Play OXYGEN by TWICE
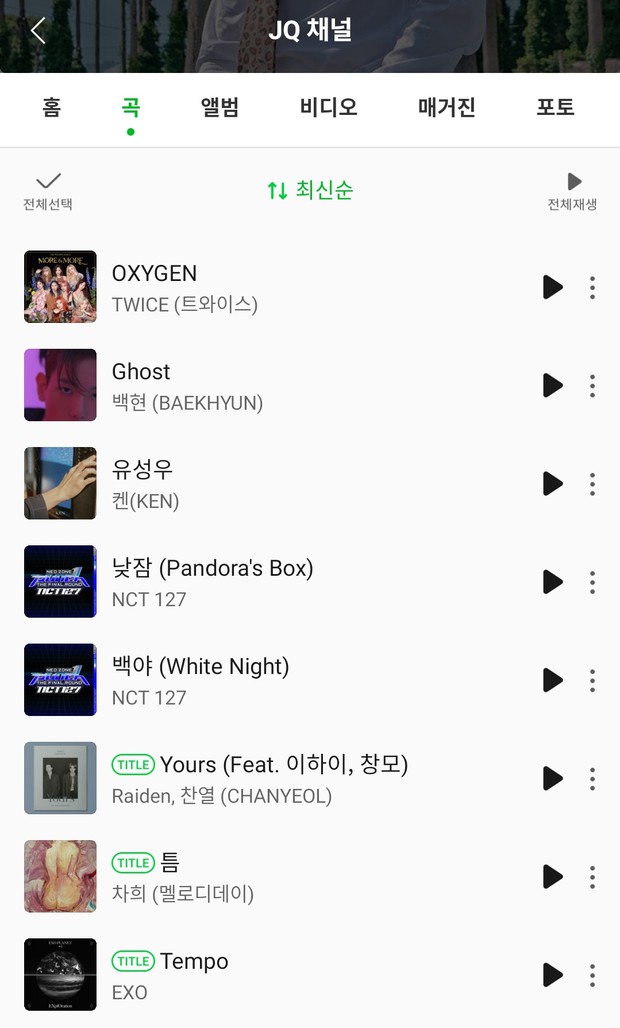This screenshot has height=1028, width=620. tap(552, 287)
